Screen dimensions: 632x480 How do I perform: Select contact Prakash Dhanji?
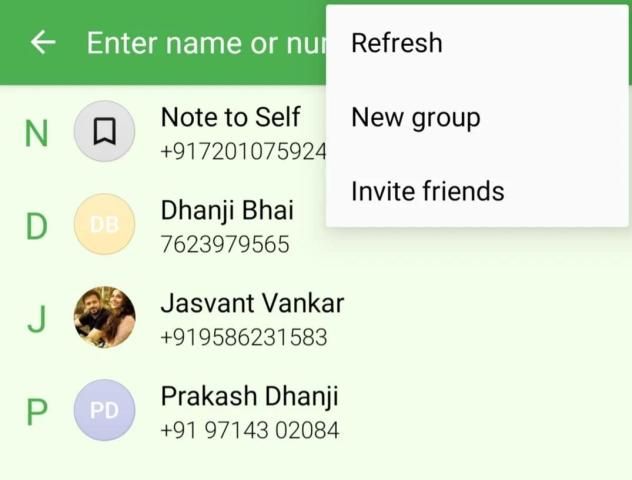[x=250, y=412]
